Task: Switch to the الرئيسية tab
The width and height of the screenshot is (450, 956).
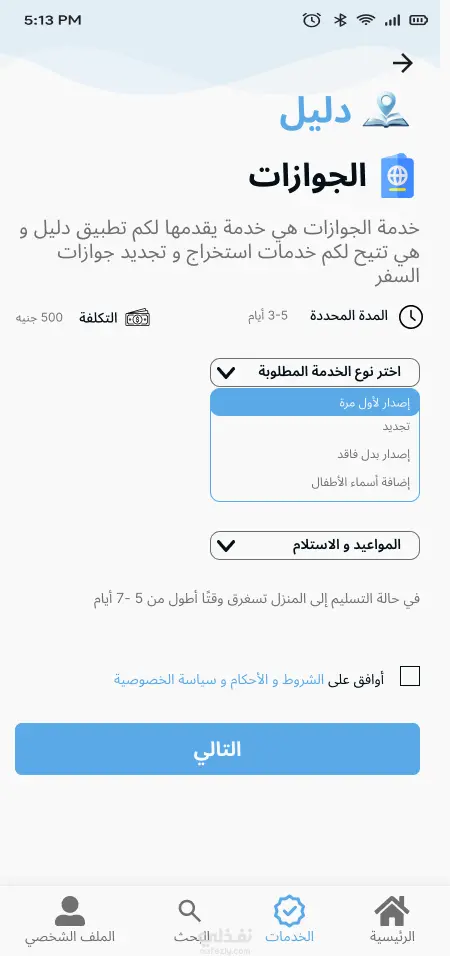Action: [392, 919]
